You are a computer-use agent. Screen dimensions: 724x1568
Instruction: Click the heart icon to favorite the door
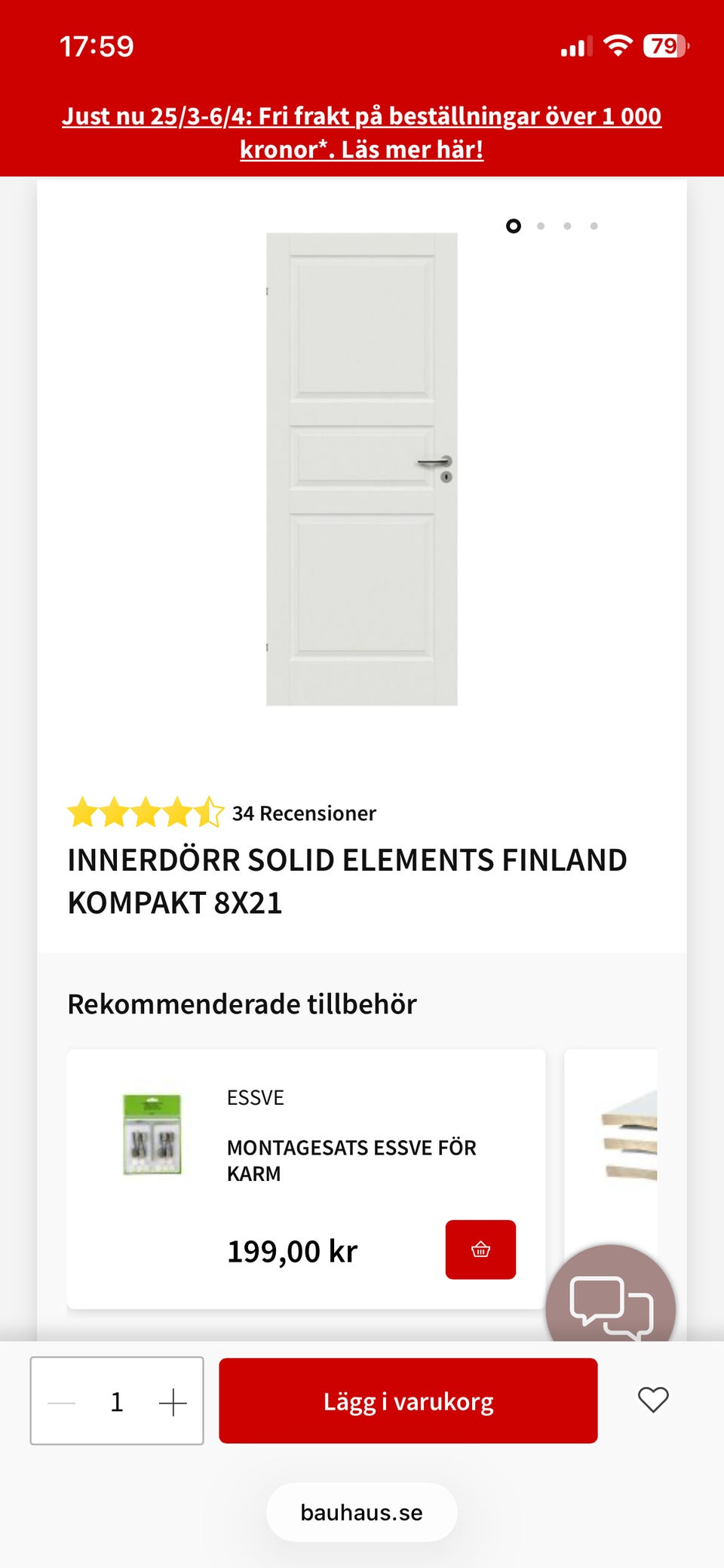coord(653,1400)
